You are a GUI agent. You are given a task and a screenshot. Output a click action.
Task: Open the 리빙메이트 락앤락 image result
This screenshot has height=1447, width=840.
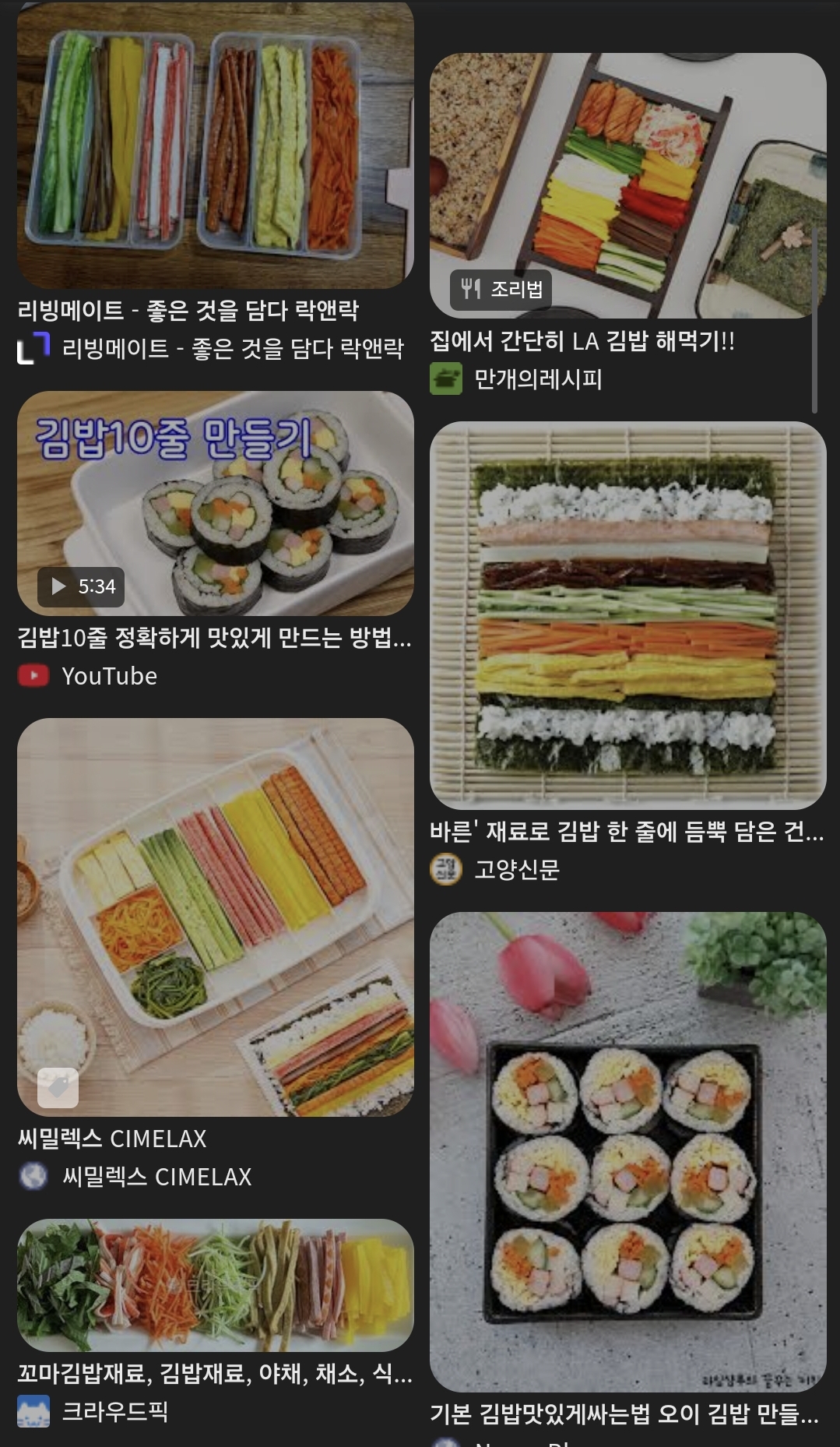pyautogui.click(x=215, y=148)
